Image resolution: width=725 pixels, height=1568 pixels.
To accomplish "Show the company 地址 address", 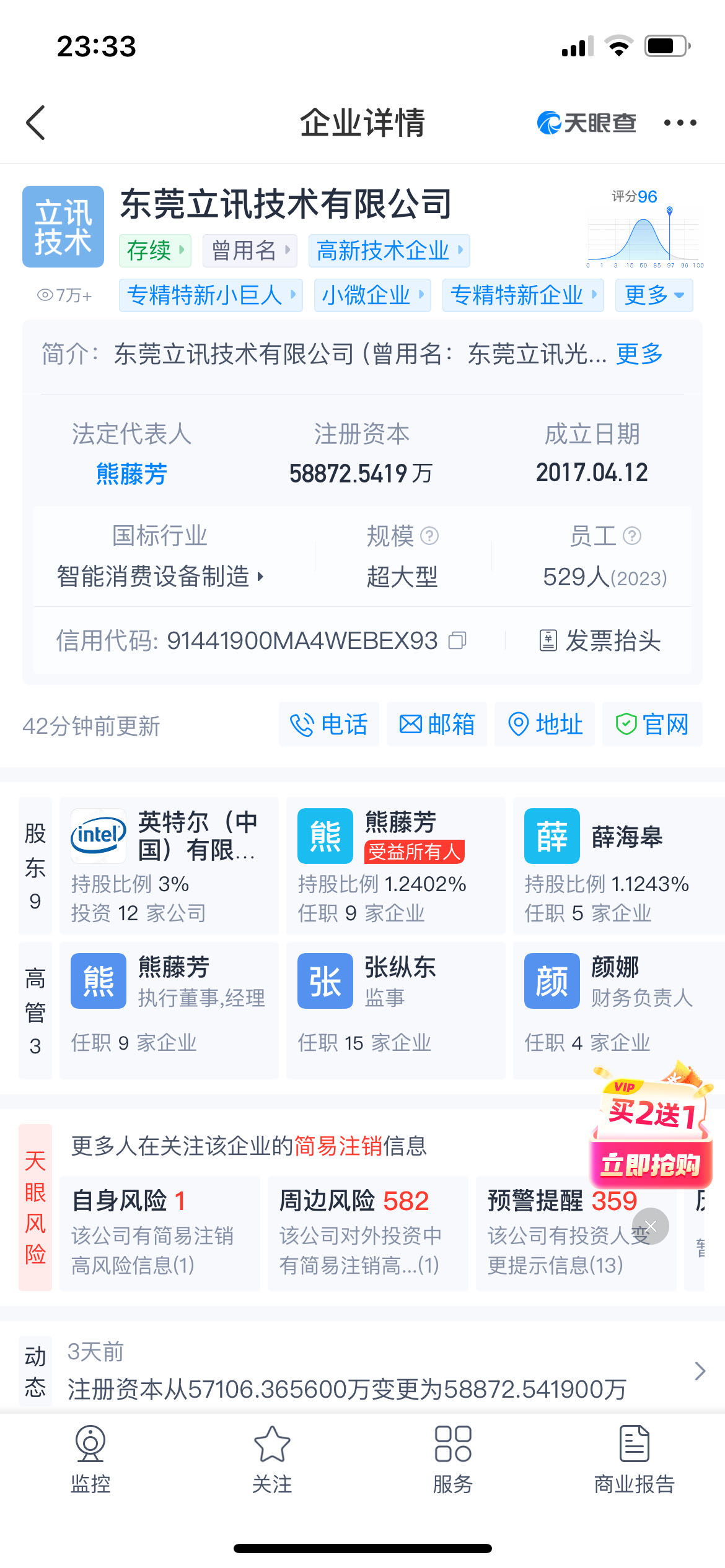I will (545, 724).
